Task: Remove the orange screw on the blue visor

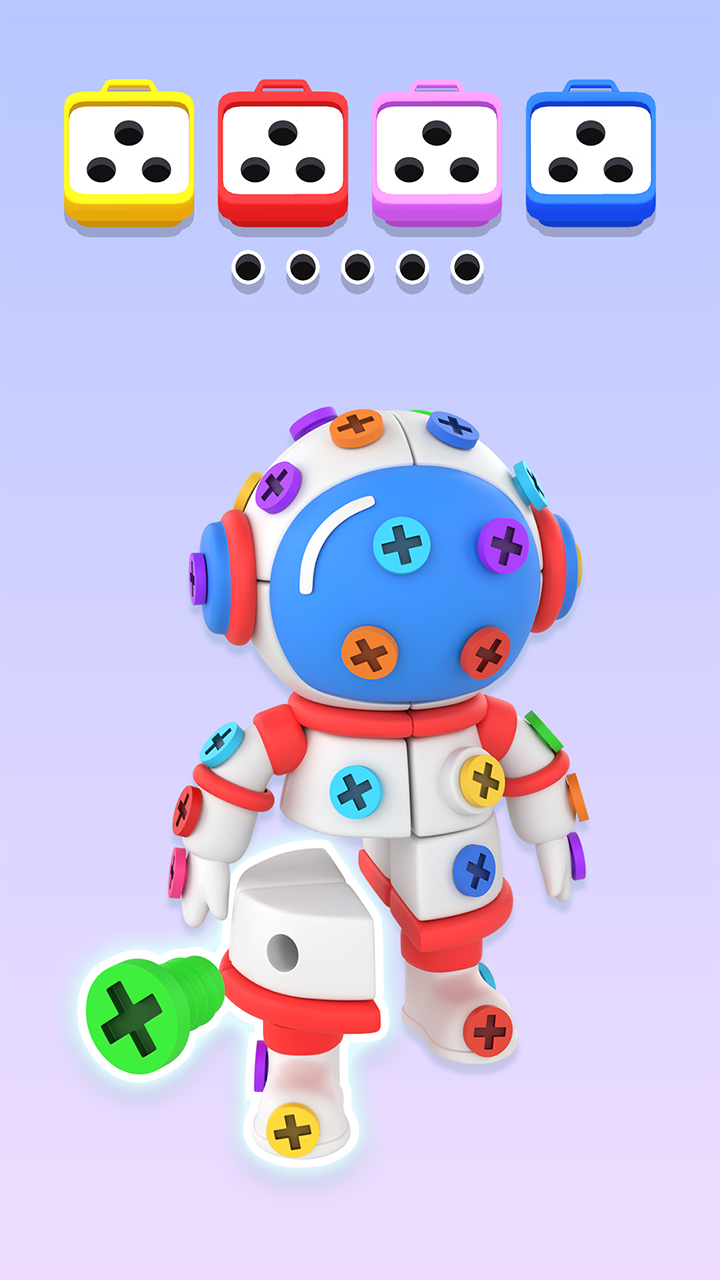Action: click(370, 654)
